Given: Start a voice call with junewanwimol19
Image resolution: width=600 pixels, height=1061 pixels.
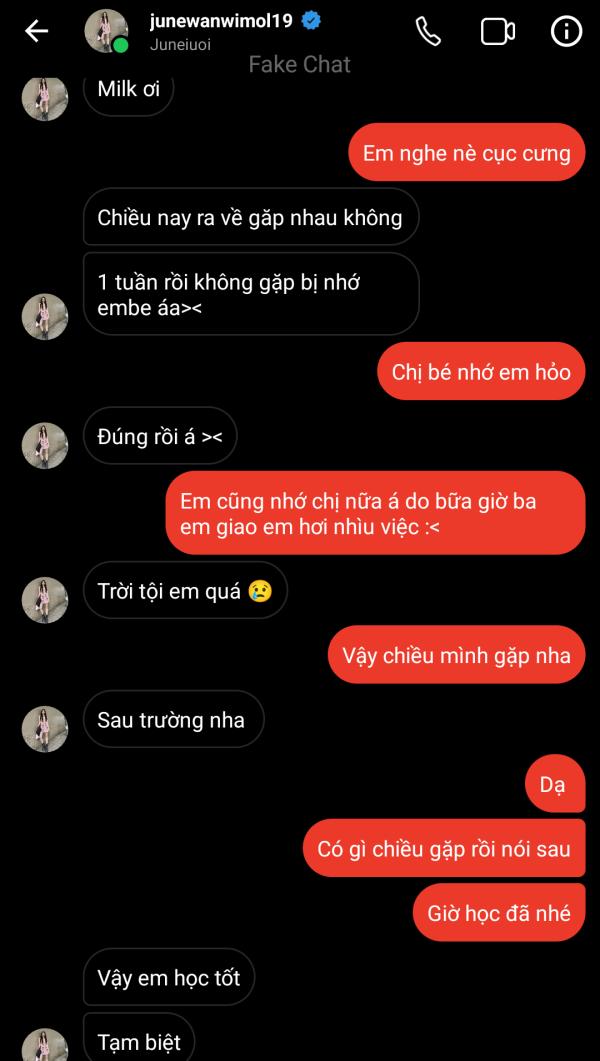Looking at the screenshot, I should click(428, 32).
